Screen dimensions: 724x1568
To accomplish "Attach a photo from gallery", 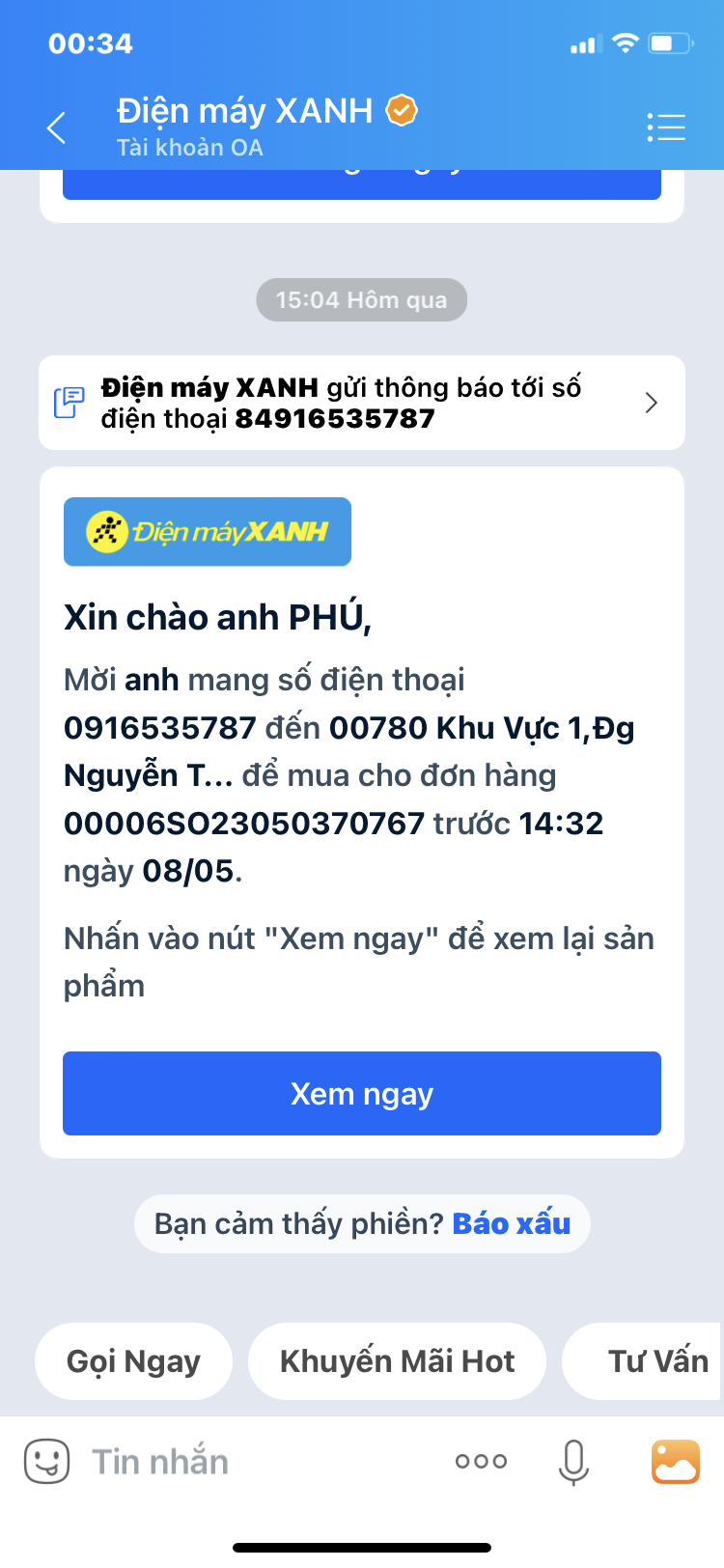I will tap(676, 1462).
